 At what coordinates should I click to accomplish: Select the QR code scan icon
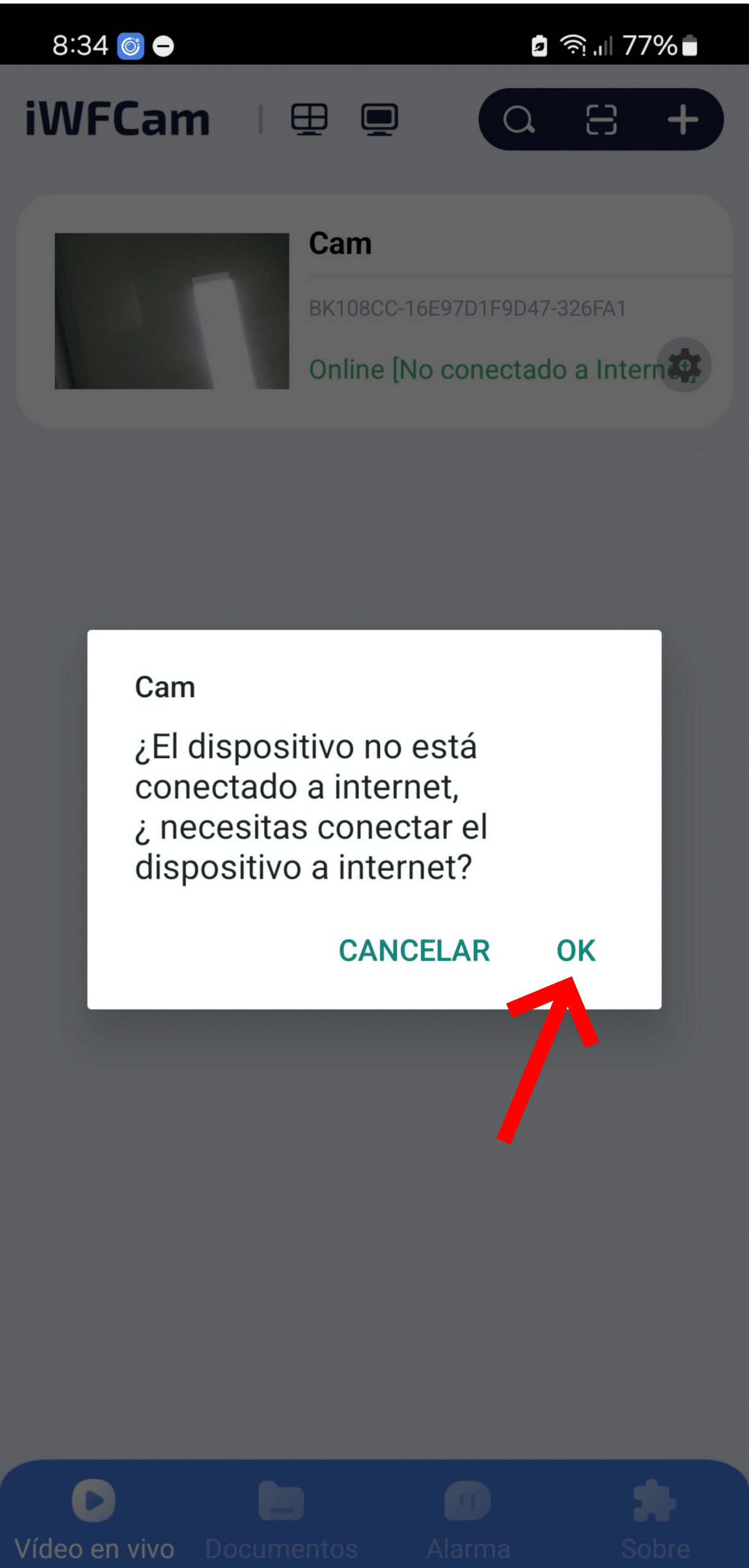(x=601, y=119)
